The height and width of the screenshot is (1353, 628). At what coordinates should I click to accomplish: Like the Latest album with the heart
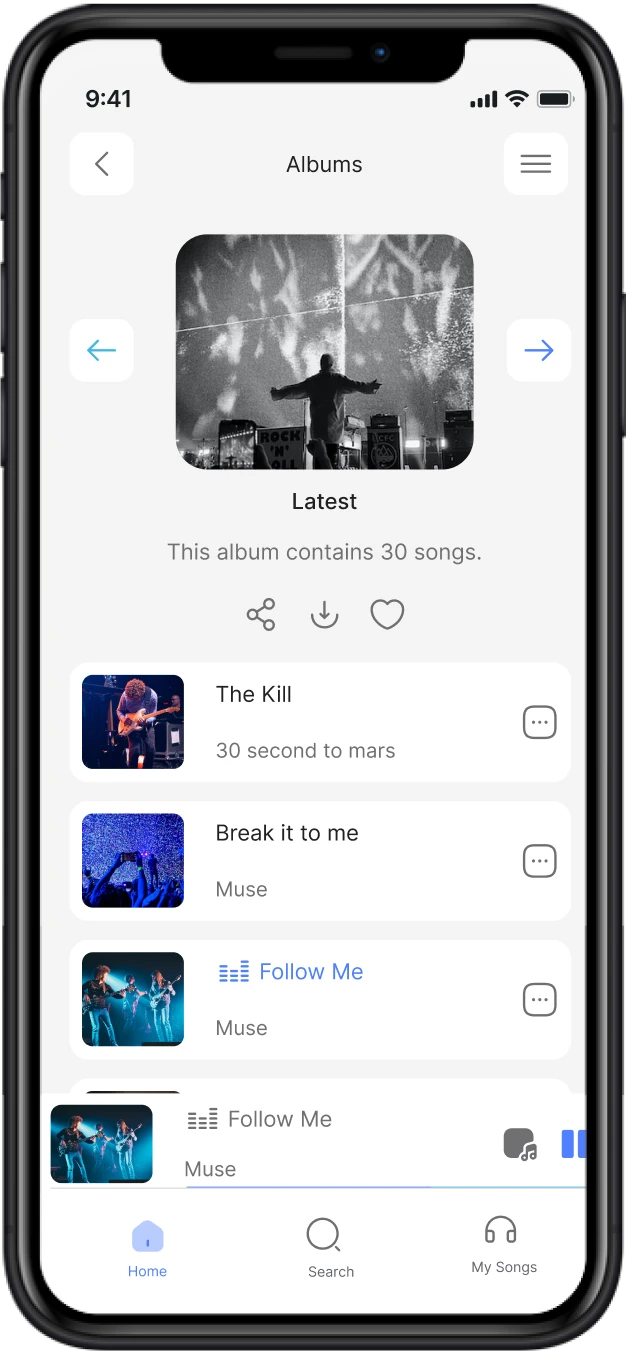pyautogui.click(x=387, y=614)
